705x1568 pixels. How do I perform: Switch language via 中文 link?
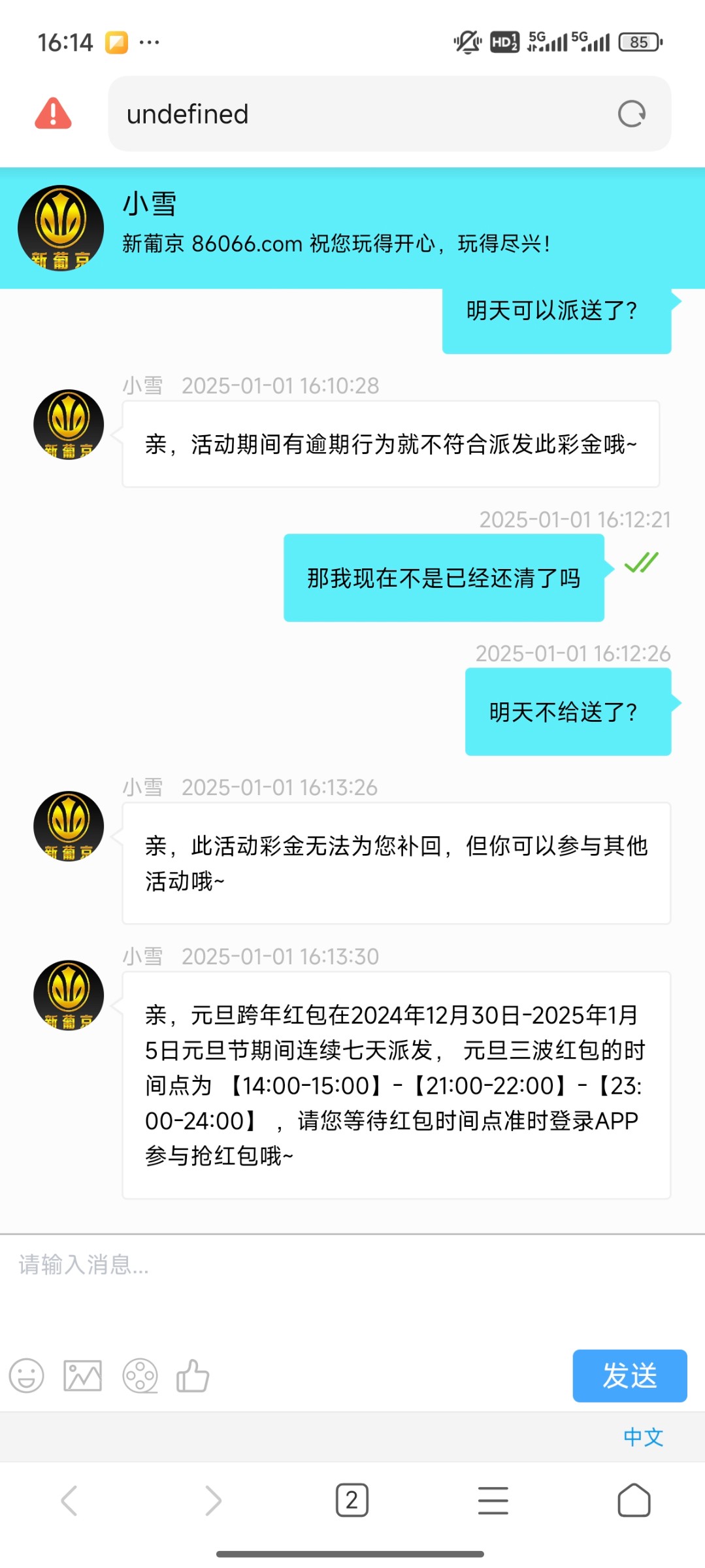coord(644,1437)
